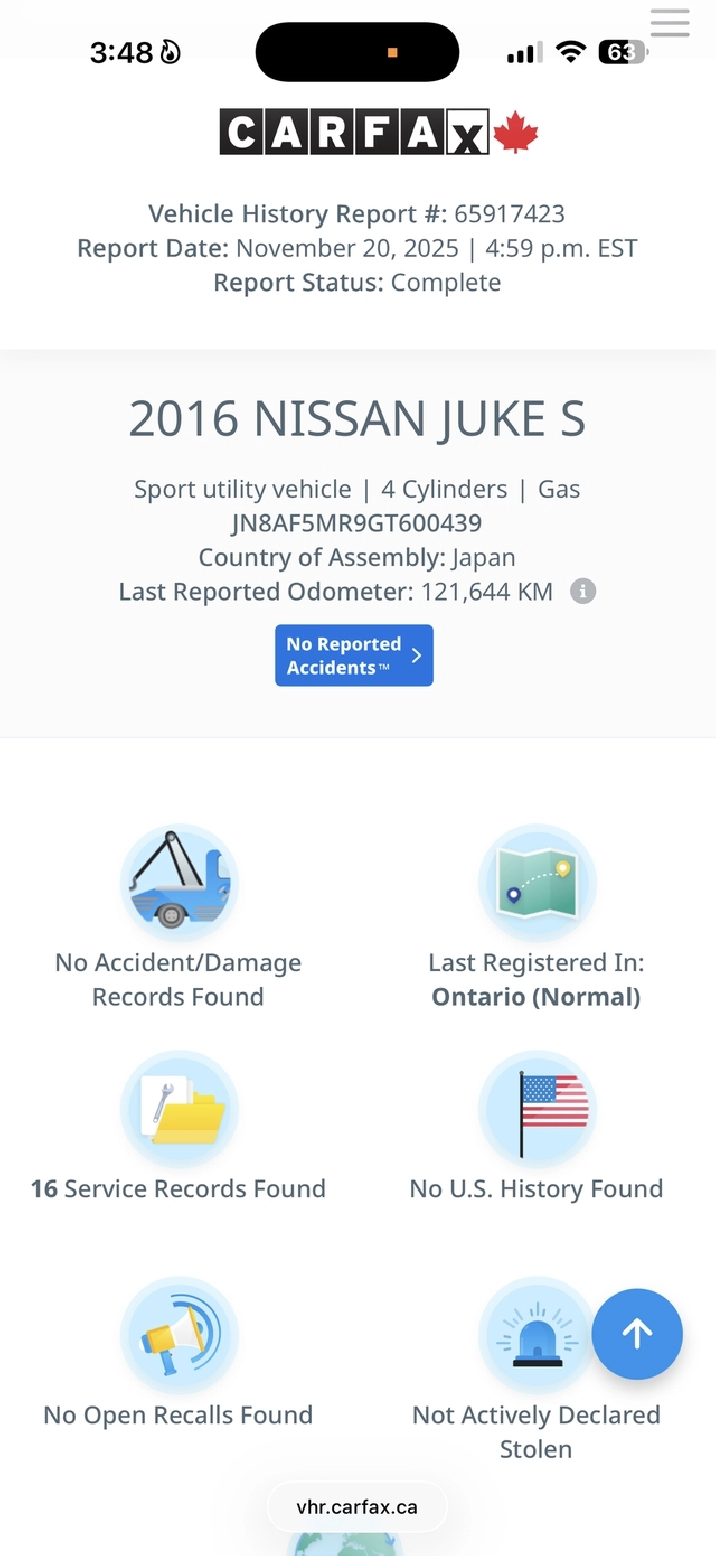Jump back to top with arrow button
716x1556 pixels.
click(637, 1333)
